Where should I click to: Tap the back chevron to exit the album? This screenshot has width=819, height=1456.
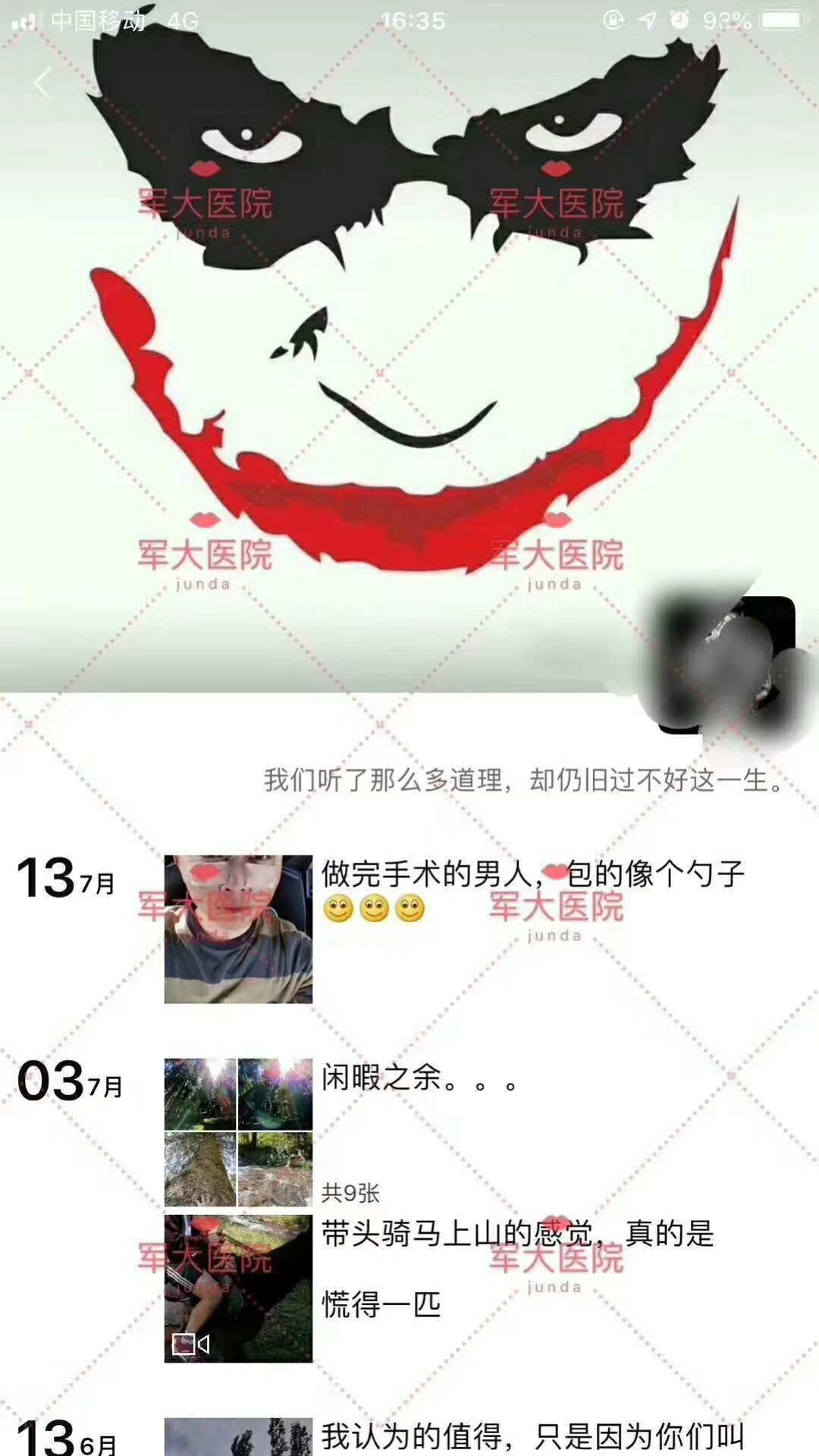[41, 83]
